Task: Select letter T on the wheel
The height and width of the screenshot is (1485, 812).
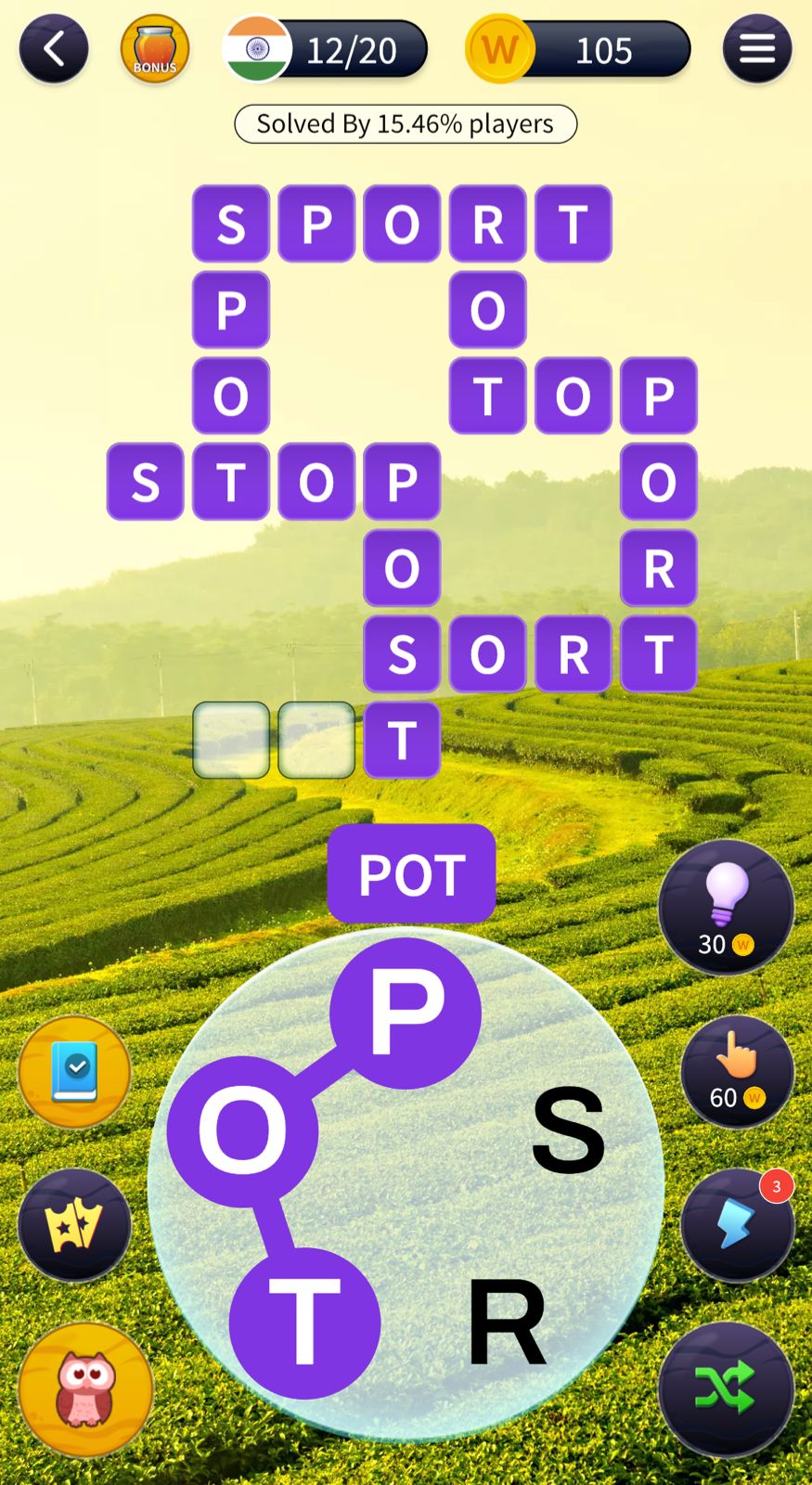Action: (304, 1323)
